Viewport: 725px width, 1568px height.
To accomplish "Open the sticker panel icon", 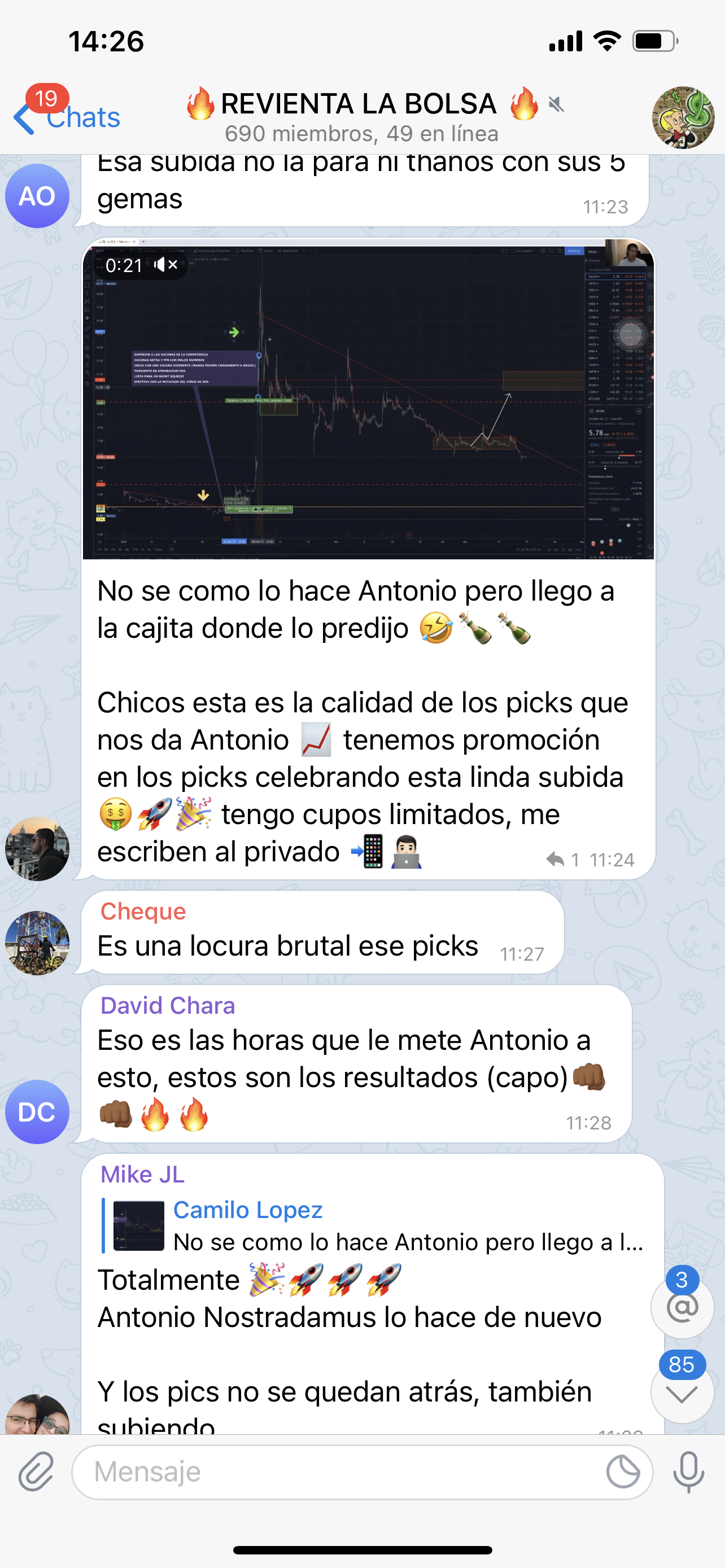I will pos(623,1472).
